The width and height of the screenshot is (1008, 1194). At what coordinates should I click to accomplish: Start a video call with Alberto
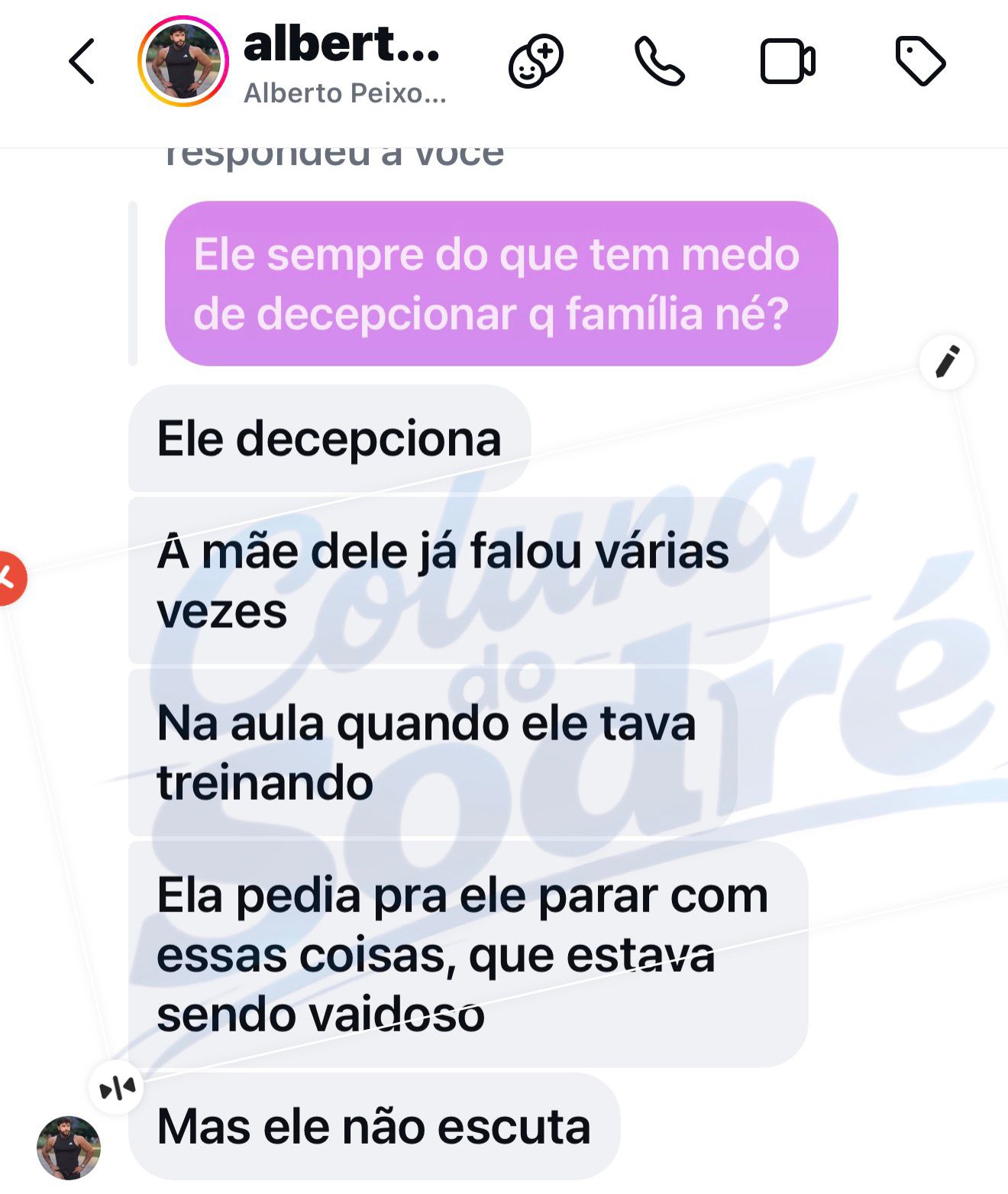(x=787, y=61)
